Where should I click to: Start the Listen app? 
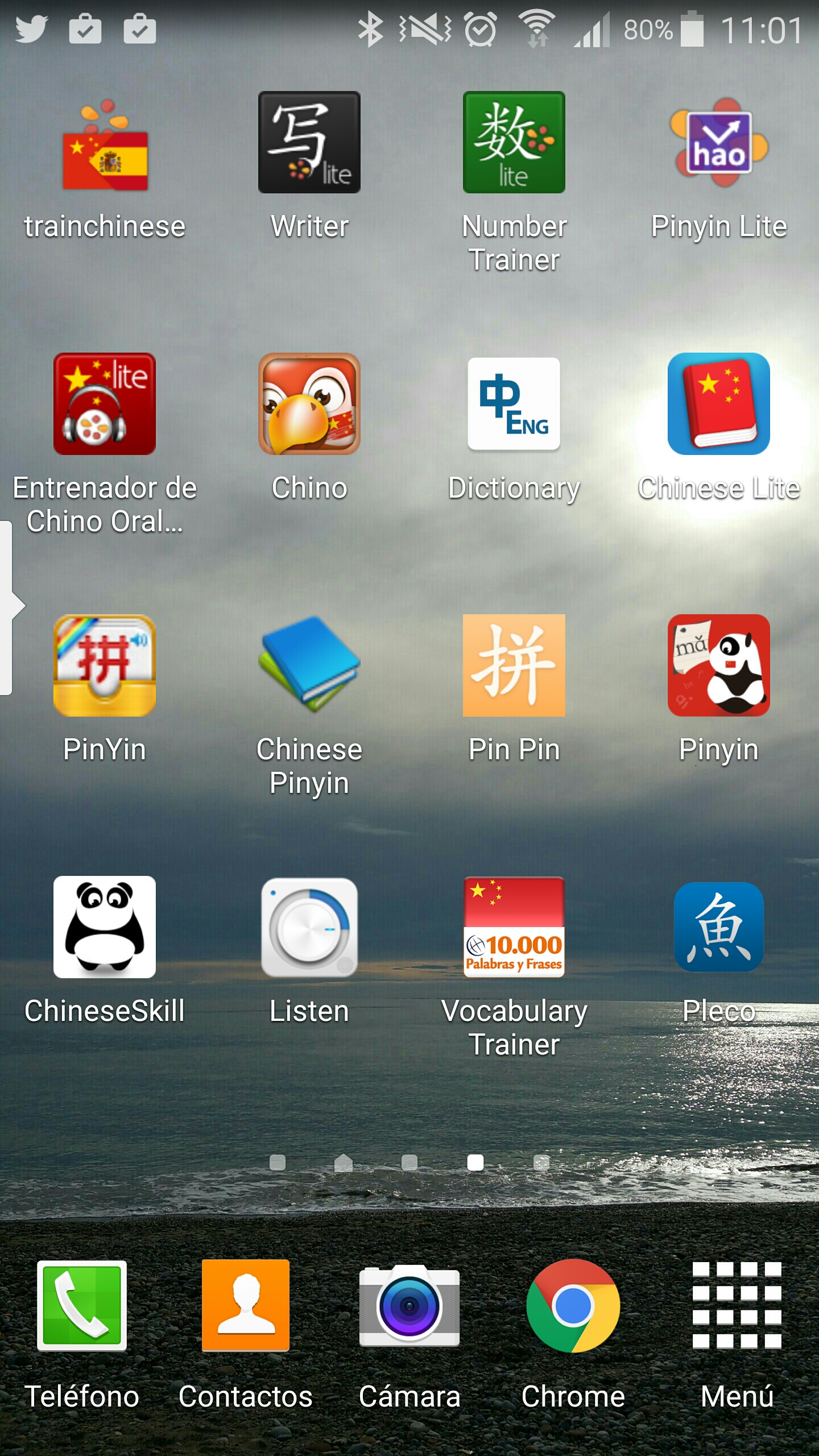click(309, 927)
